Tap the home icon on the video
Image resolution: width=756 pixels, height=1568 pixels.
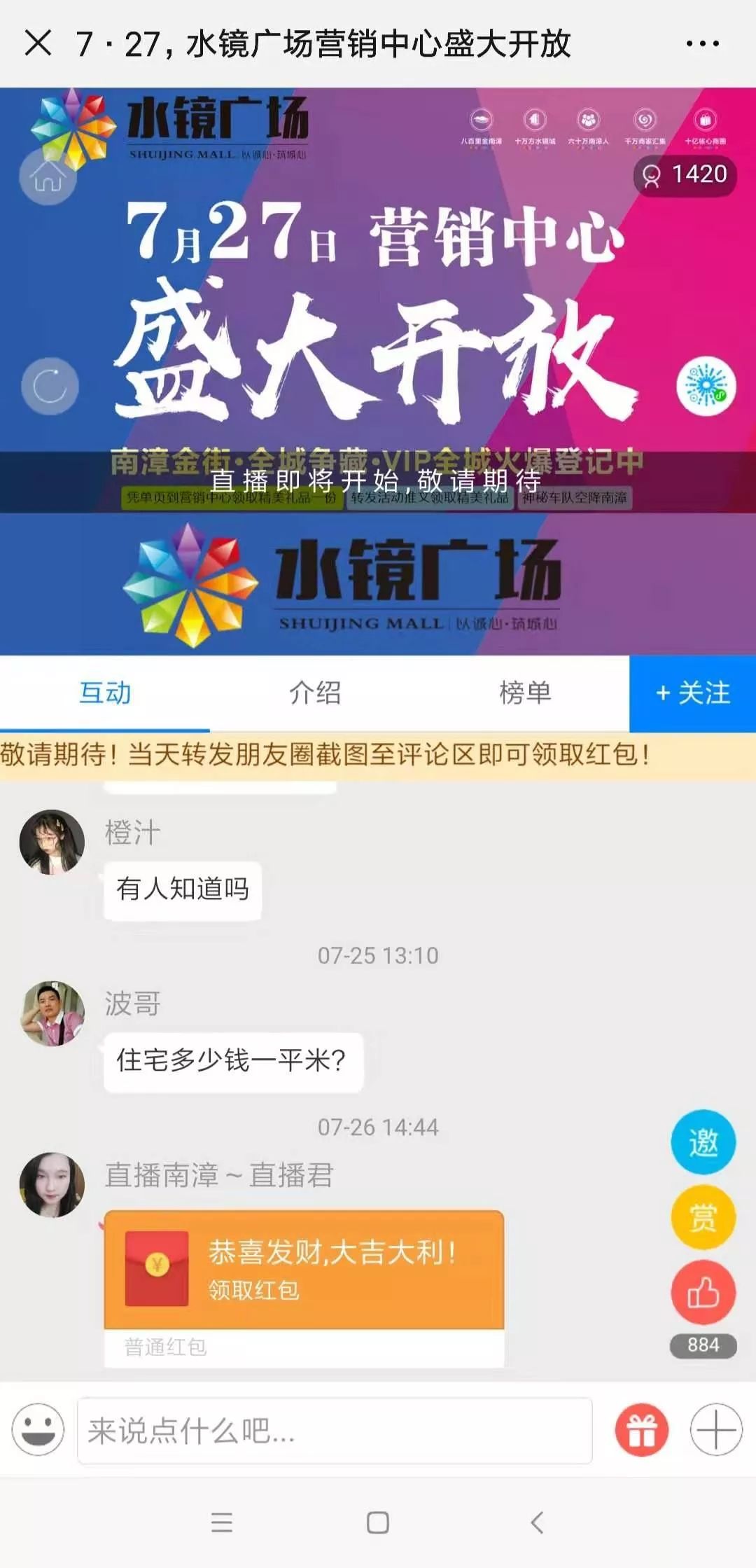(x=48, y=177)
